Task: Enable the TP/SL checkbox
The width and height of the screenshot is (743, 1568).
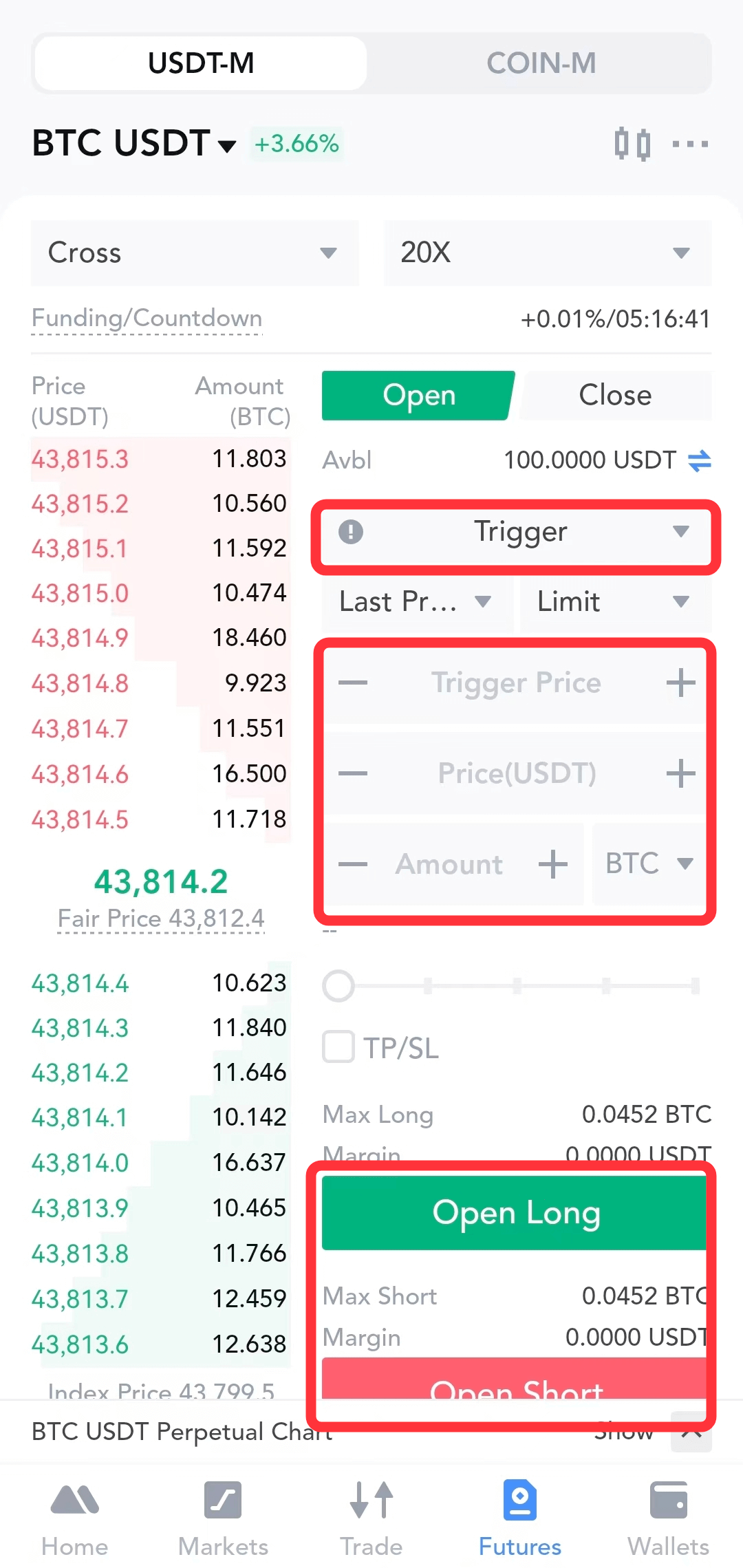Action: [x=338, y=1047]
